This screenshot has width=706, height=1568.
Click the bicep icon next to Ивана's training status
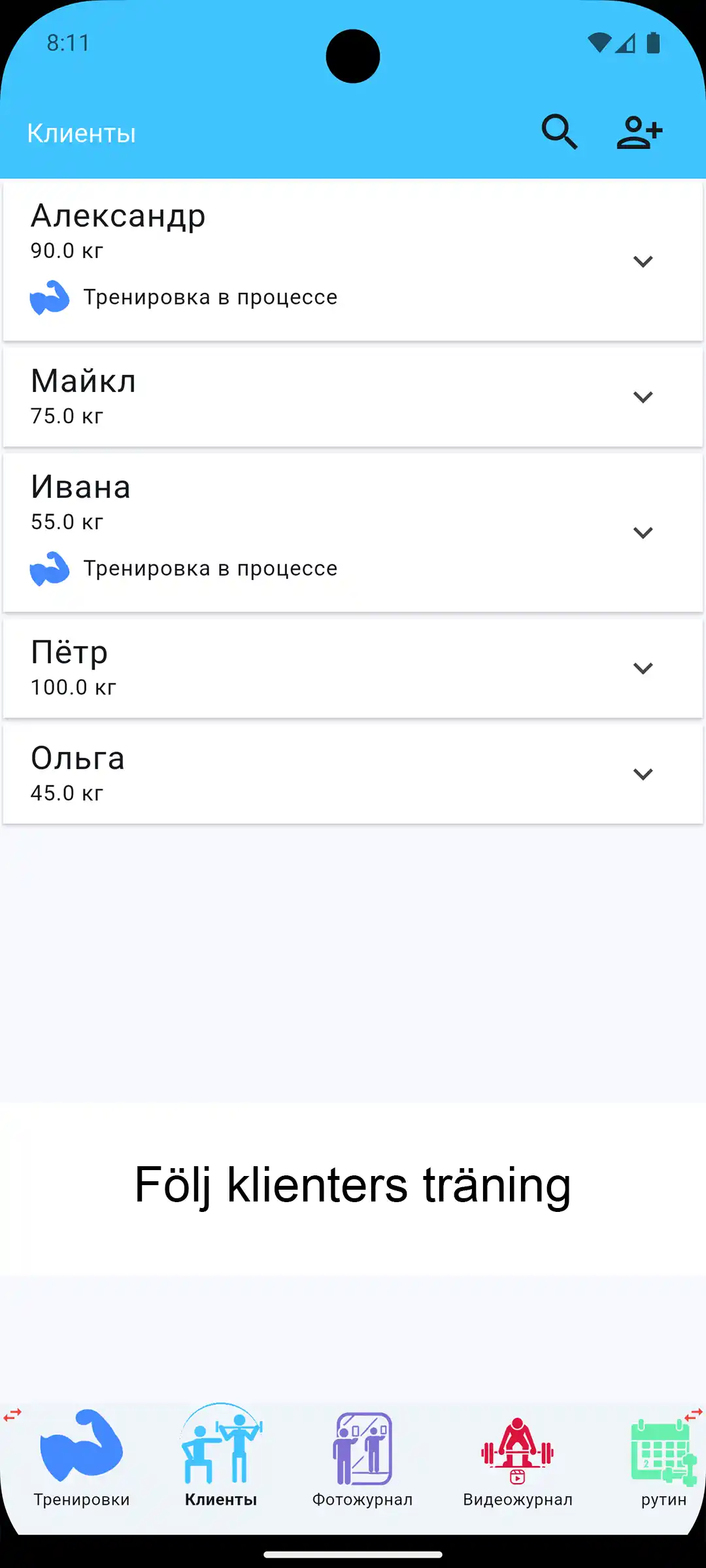point(51,567)
